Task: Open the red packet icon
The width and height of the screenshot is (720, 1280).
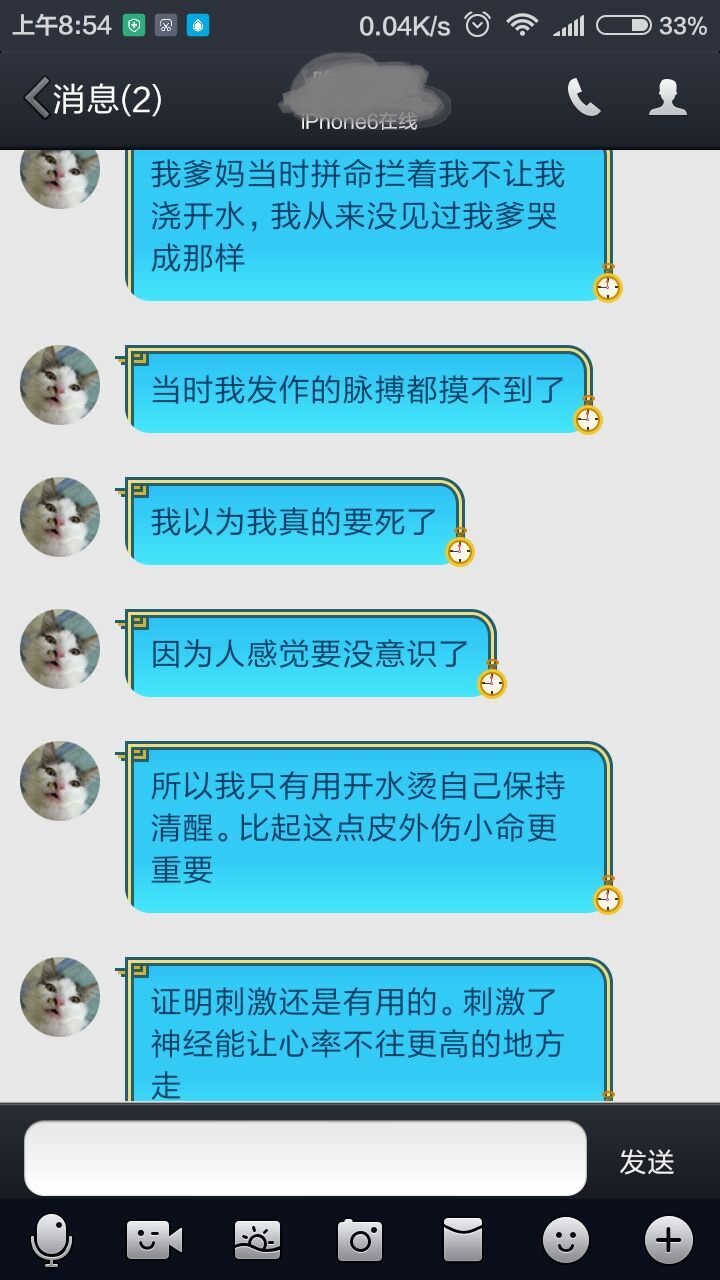Action: (x=463, y=1241)
